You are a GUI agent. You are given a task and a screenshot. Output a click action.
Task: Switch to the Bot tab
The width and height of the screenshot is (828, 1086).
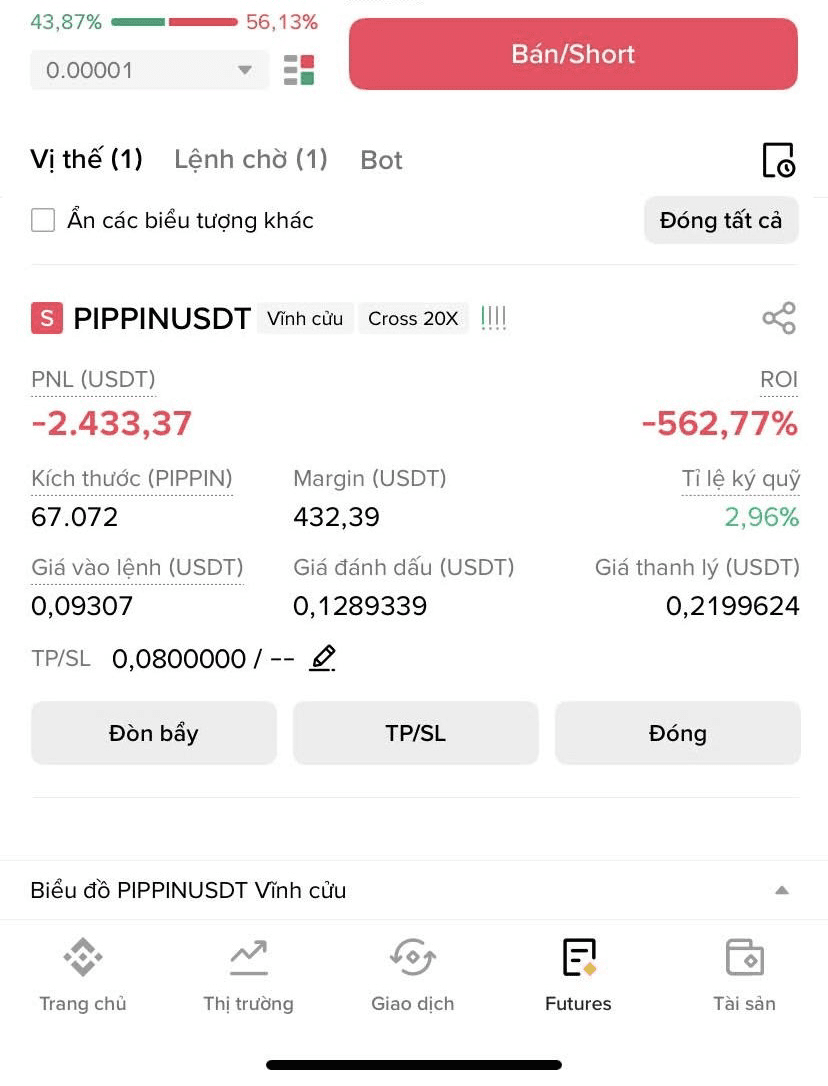tap(381, 160)
